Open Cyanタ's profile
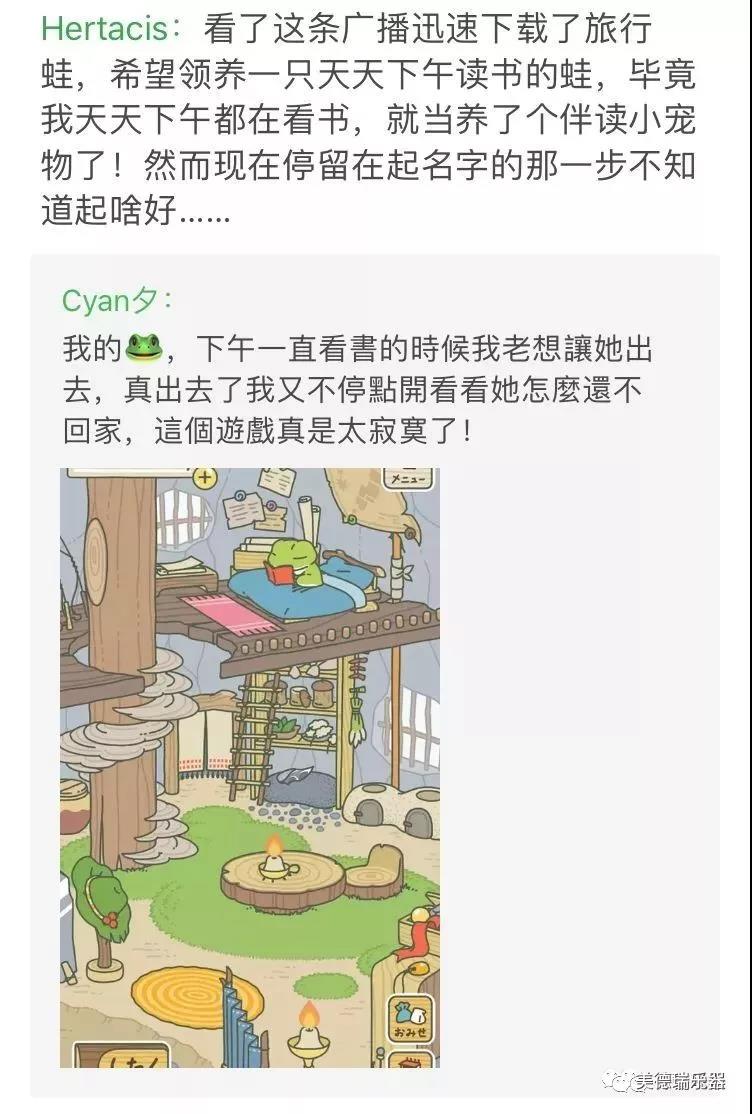This screenshot has width=752, height=1114. (112, 299)
